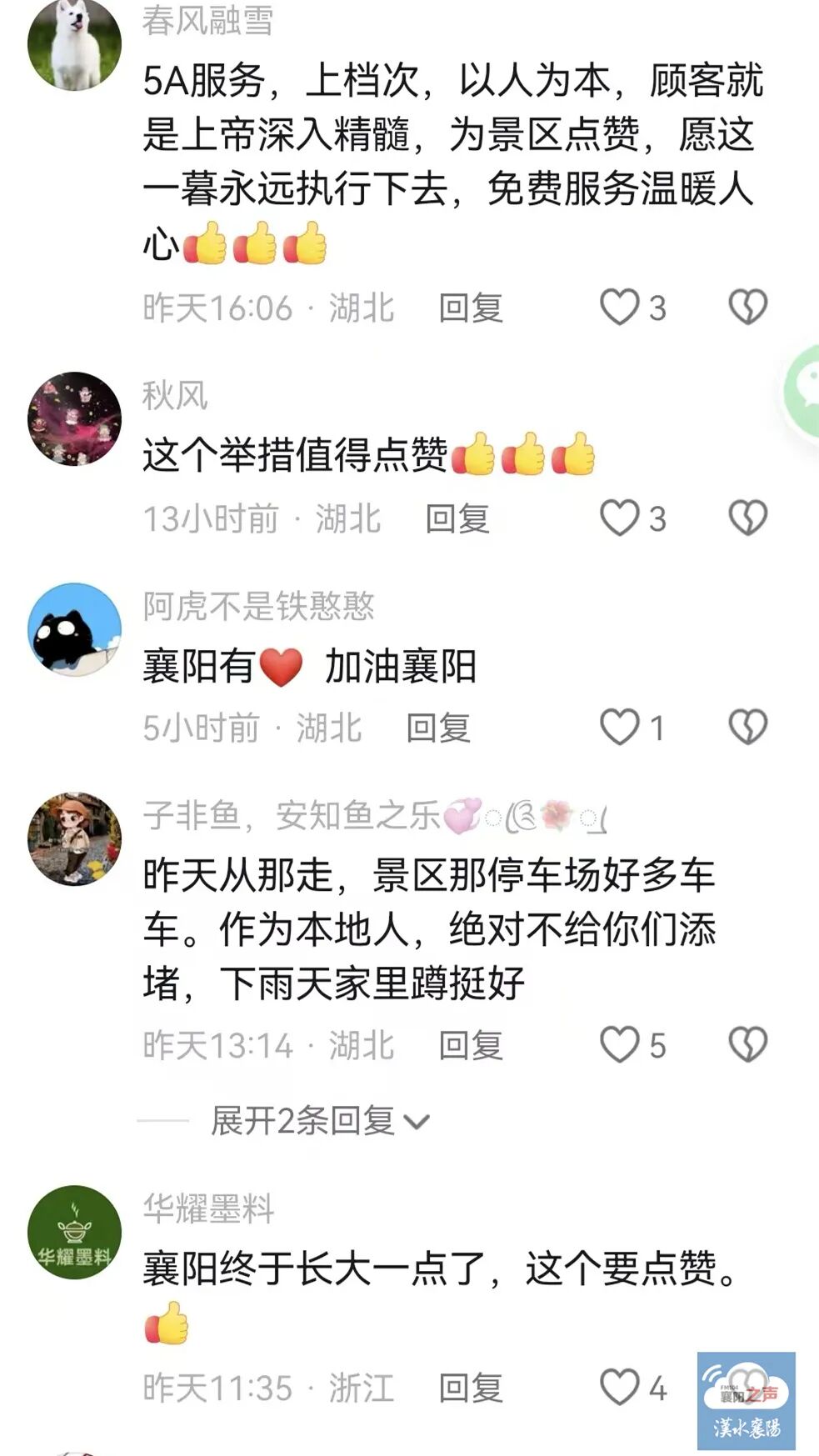Reply to 华耀墨料's comment

pos(471,1388)
